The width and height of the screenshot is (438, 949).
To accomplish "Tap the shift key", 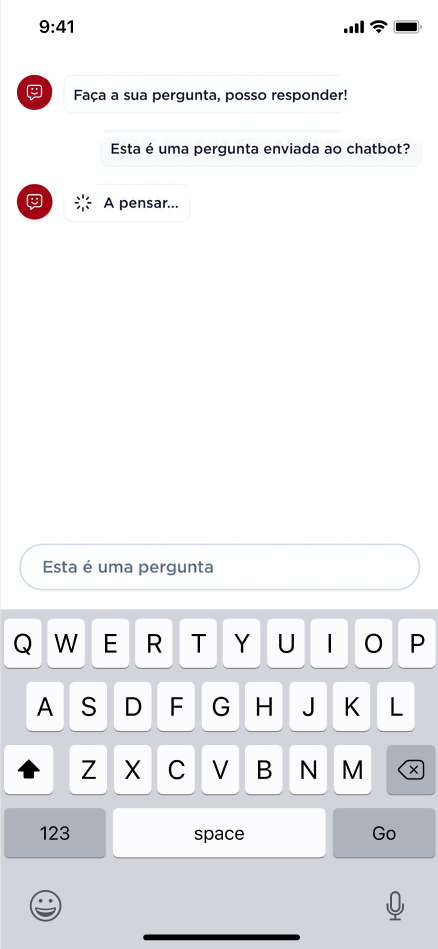I will coord(28,770).
